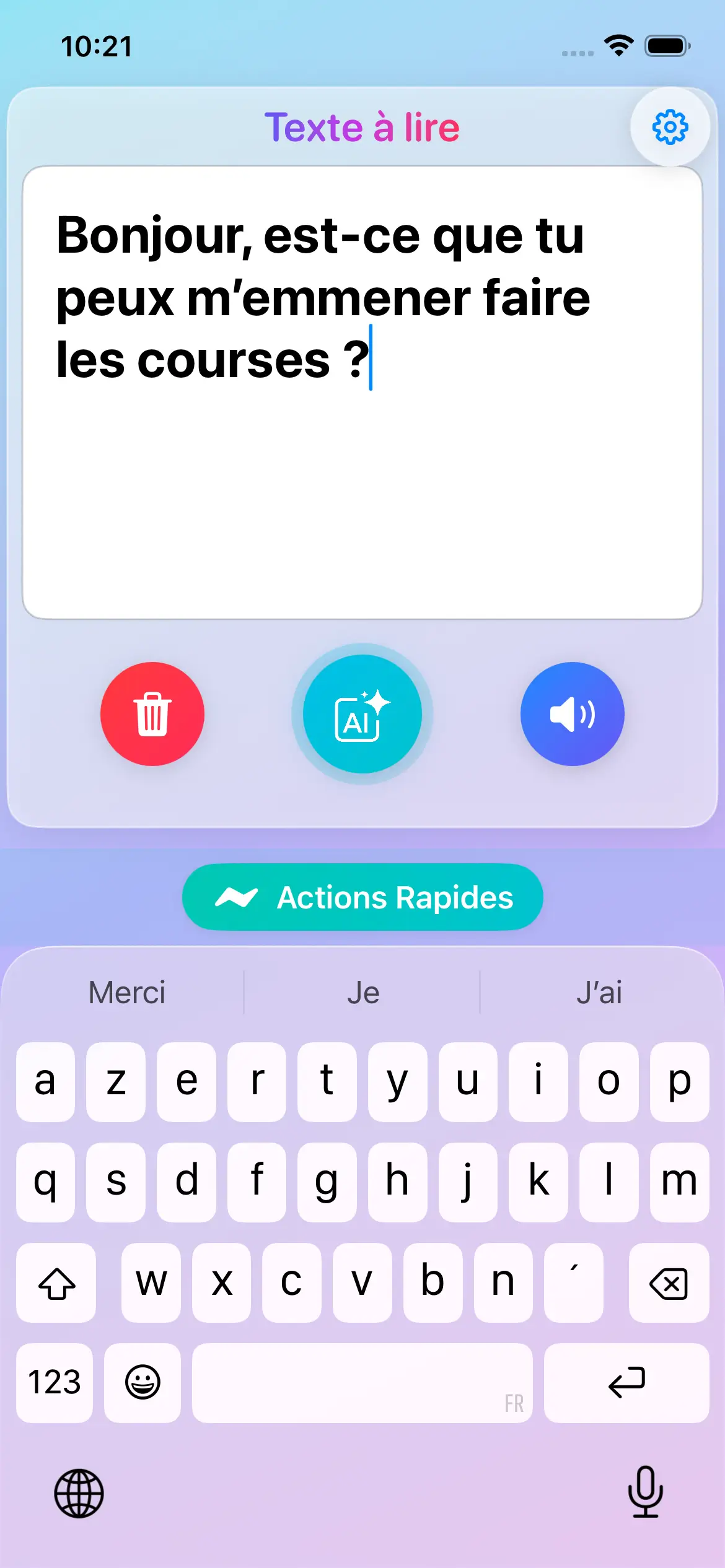Open settings via the gear icon
The width and height of the screenshot is (725, 1568).
coord(670,128)
